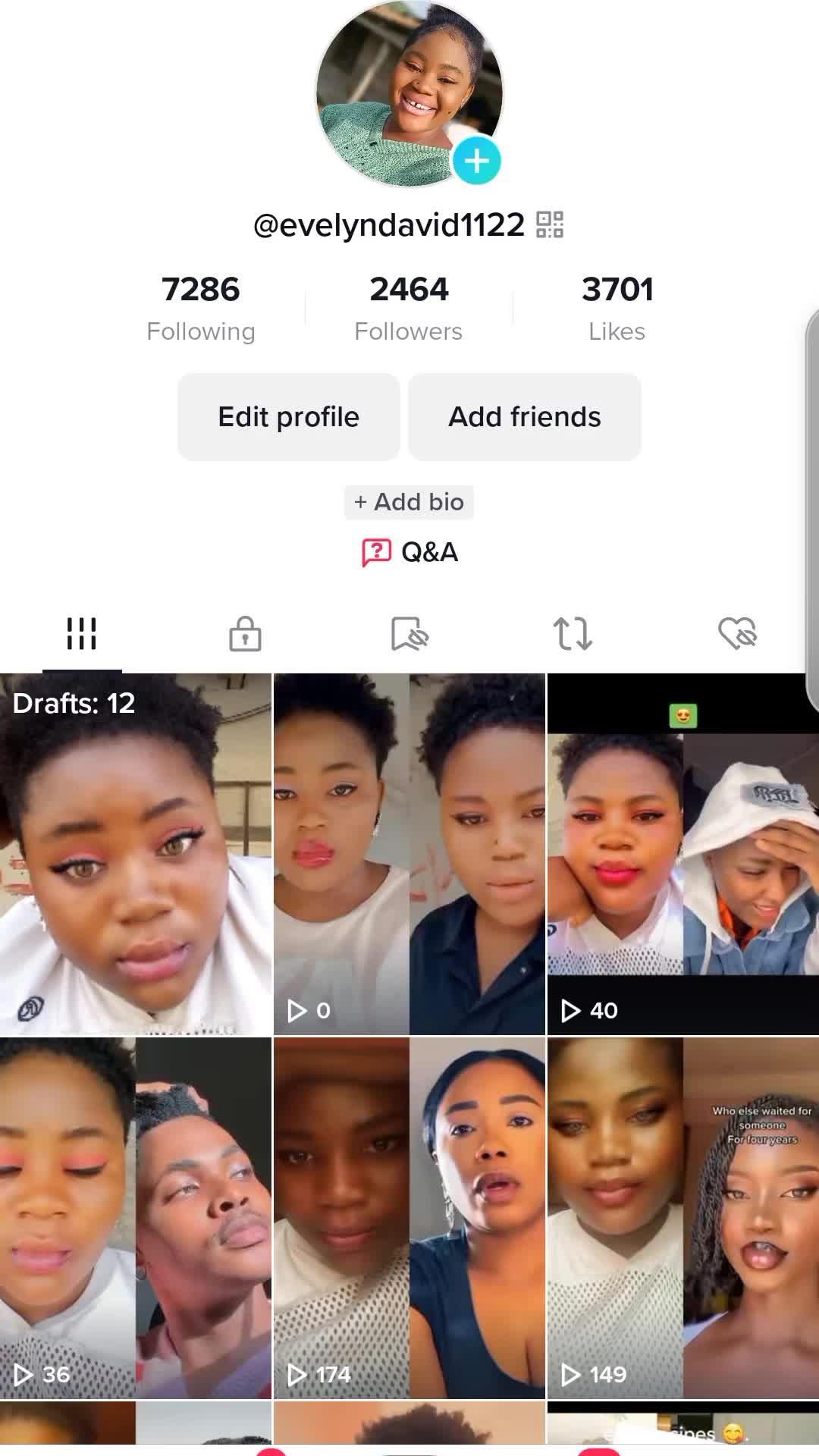Open the hidden favorites bookmark tab
Viewport: 819px width, 1456px height.
coord(409,633)
